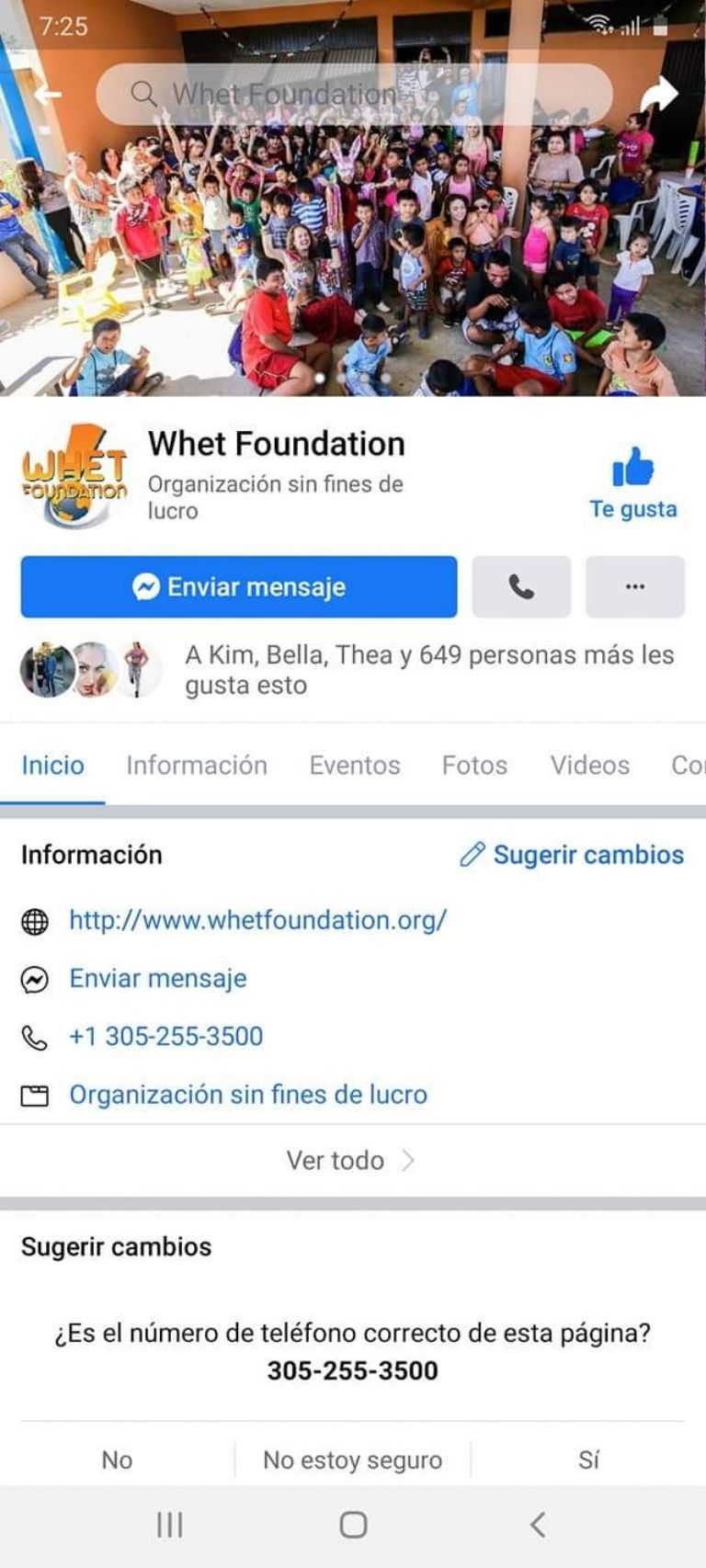
Task: Open the whetfoundation.org website link
Action: [x=257, y=920]
